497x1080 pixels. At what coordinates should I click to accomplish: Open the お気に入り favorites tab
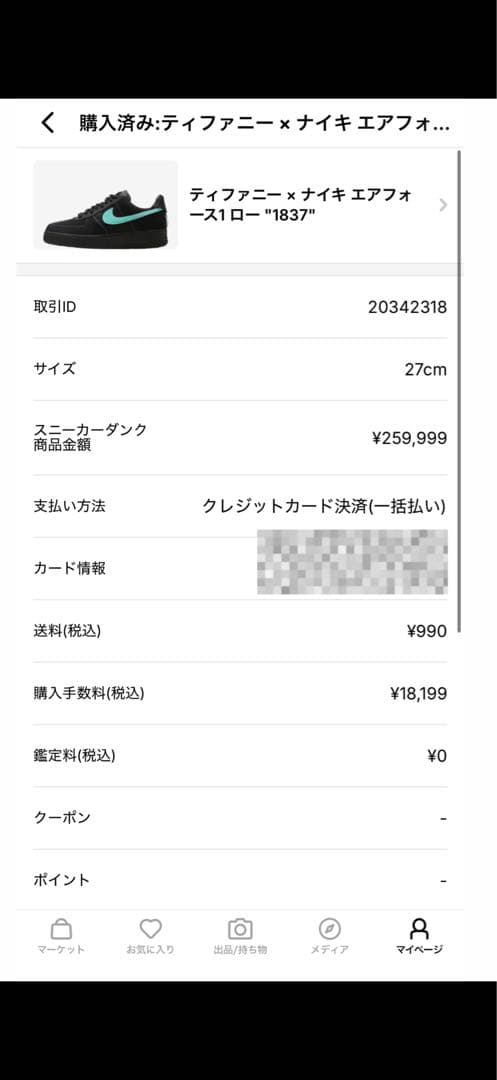pyautogui.click(x=150, y=936)
